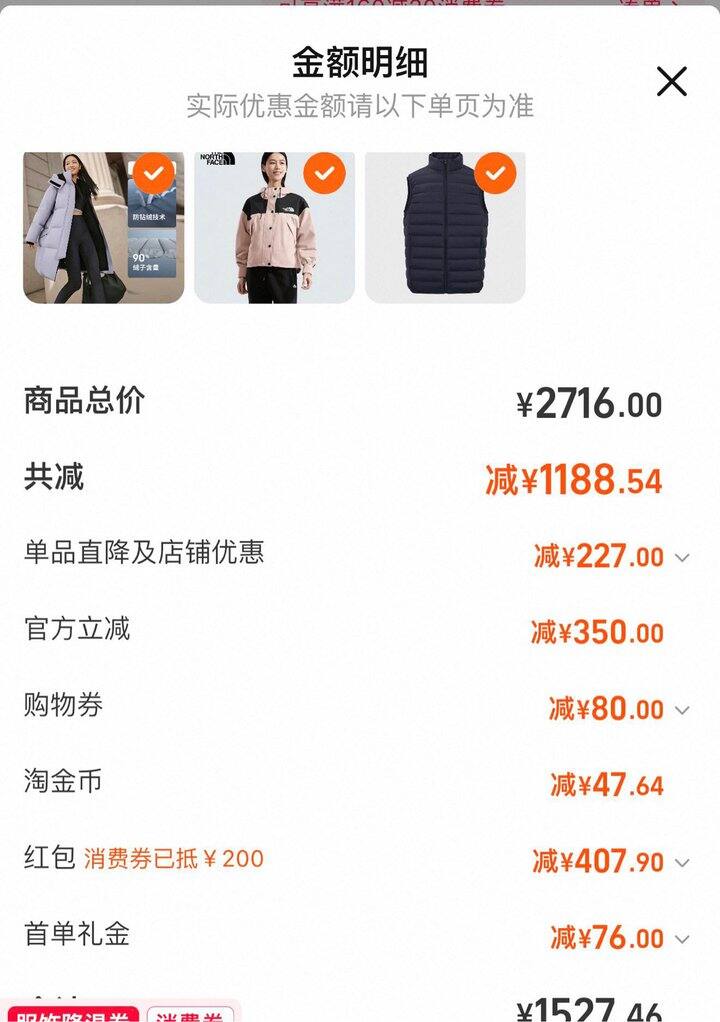The width and height of the screenshot is (720, 1022).
Task: Uncheck the long purple down coat item
Action: click(154, 174)
